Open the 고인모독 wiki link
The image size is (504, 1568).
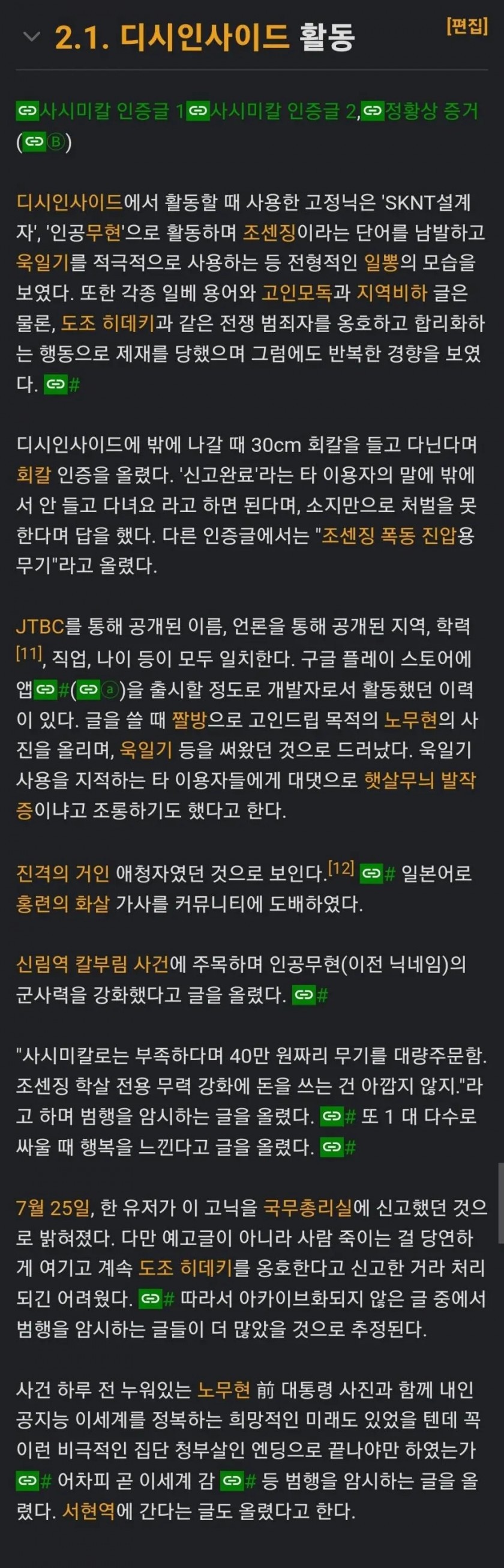pos(296,293)
